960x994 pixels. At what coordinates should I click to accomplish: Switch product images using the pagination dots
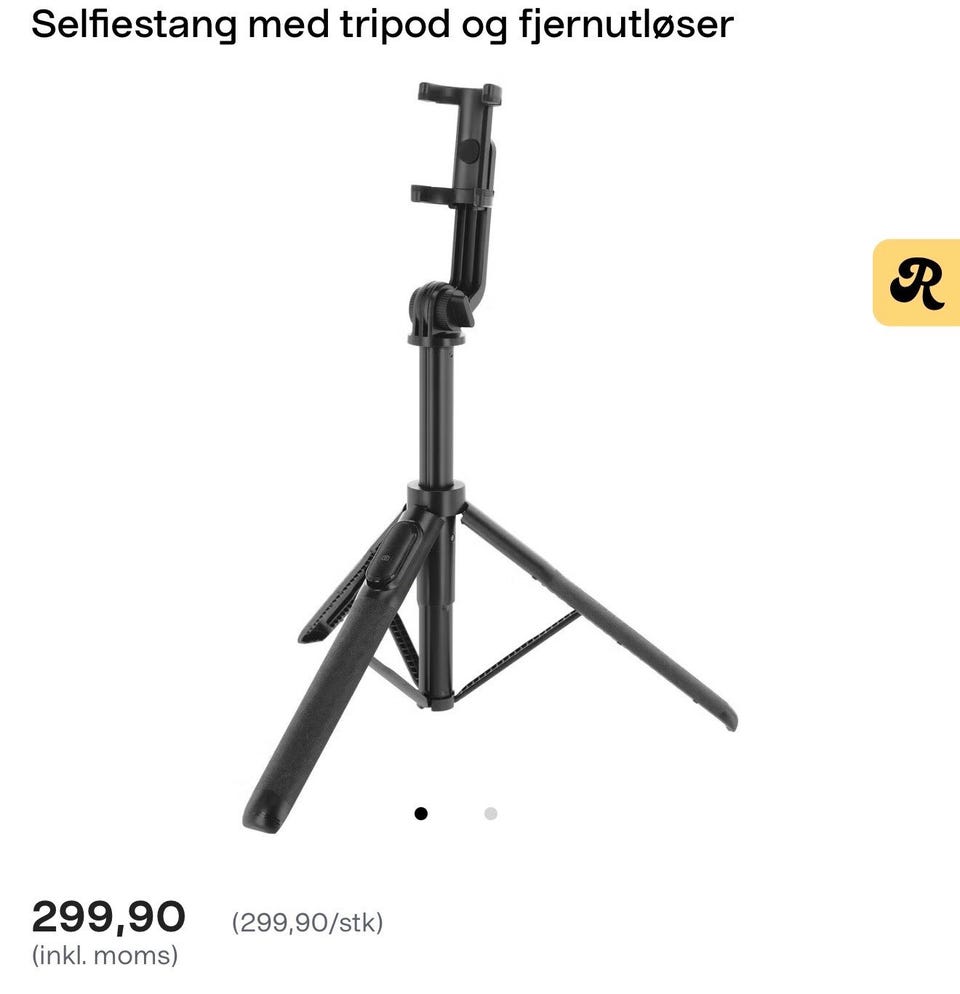coord(455,815)
